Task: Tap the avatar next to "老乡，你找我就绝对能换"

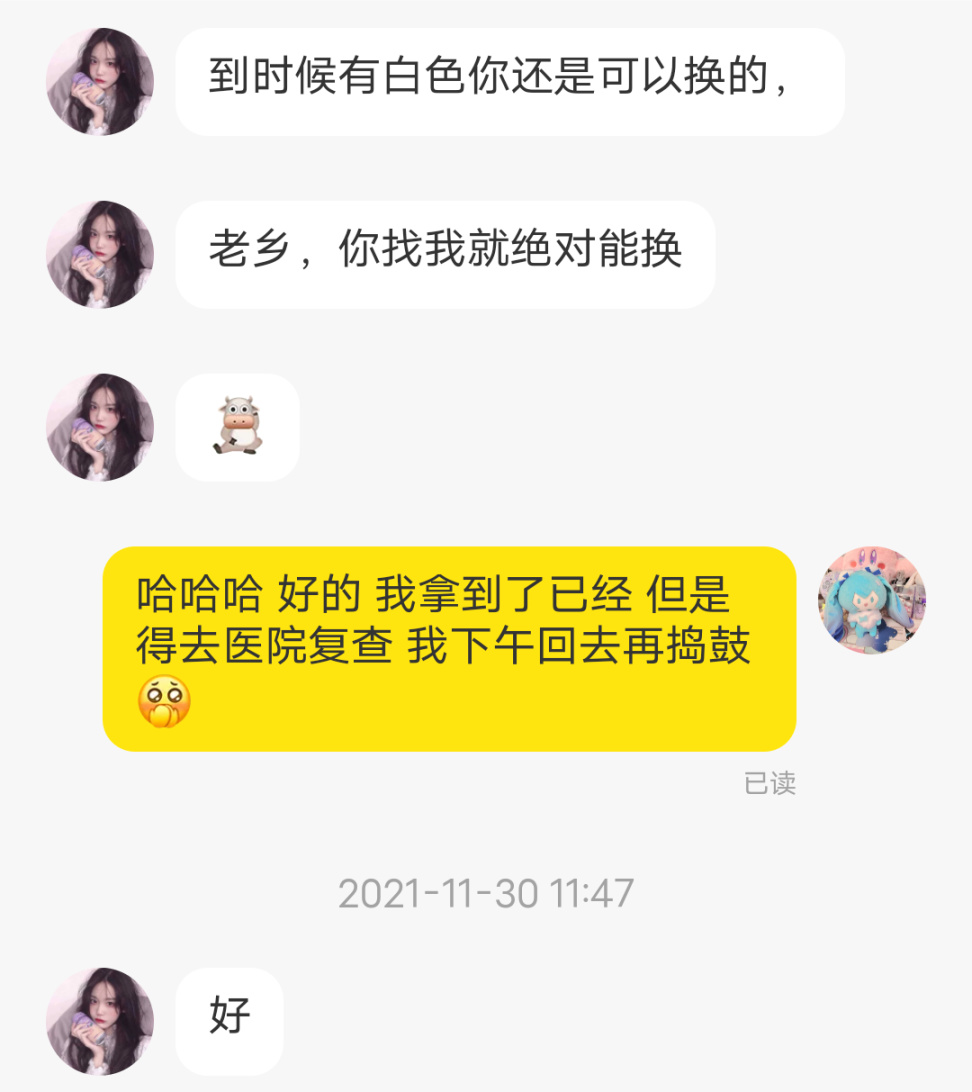Action: [100, 254]
